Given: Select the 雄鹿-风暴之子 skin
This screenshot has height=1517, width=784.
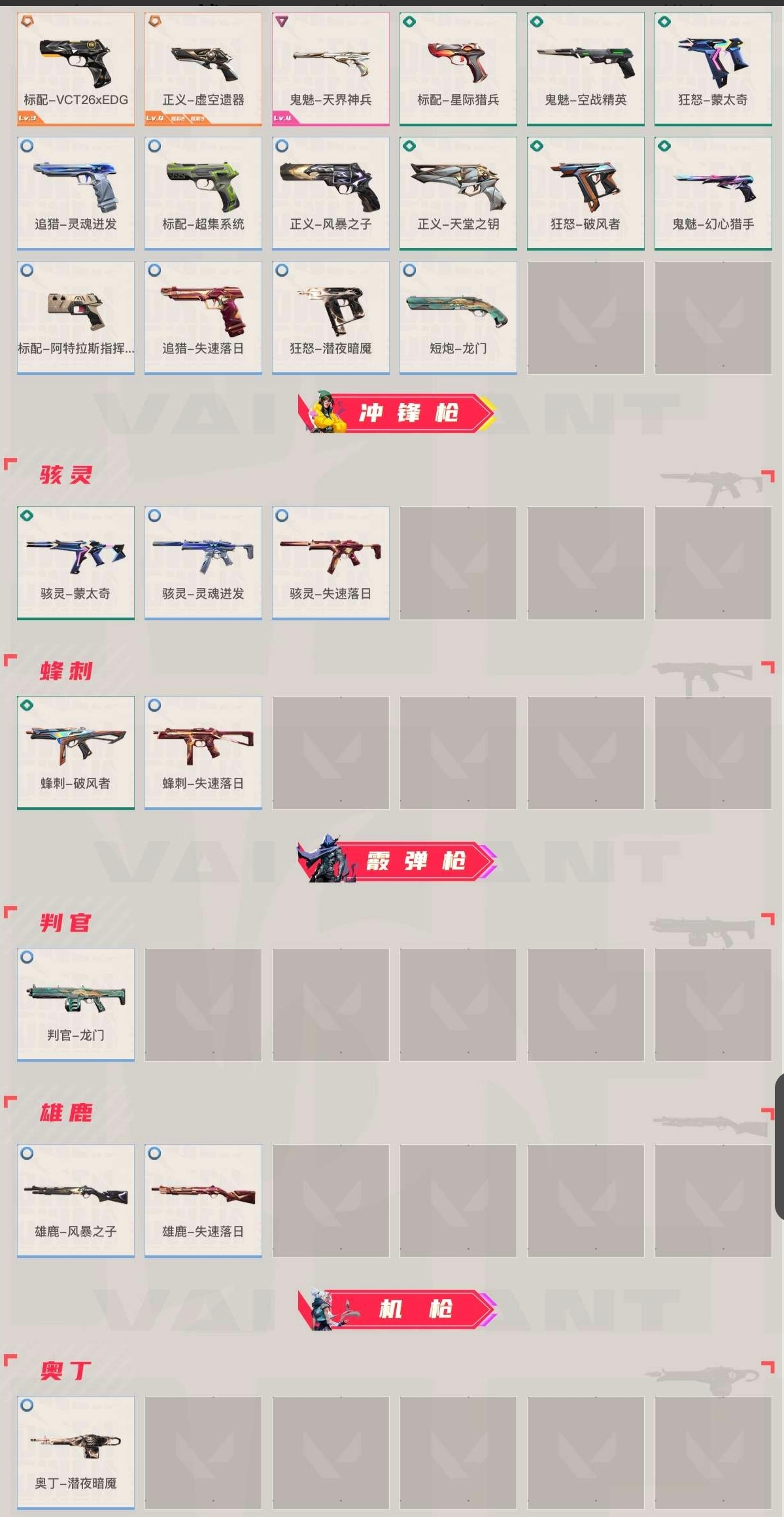Looking at the screenshot, I should (x=76, y=1200).
